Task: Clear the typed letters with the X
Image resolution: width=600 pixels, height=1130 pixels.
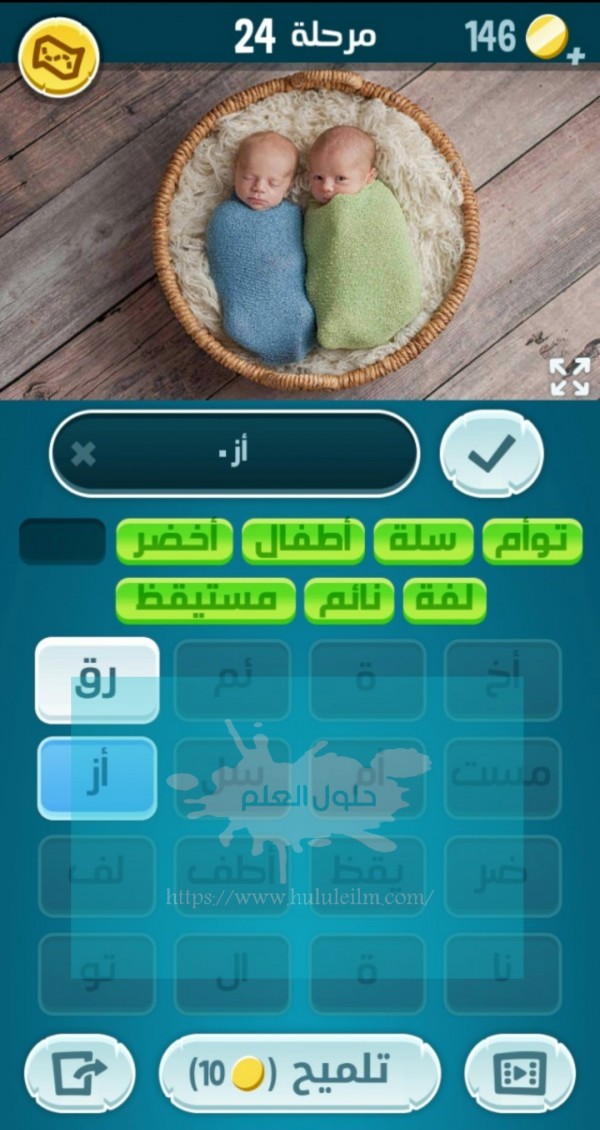Action: click(84, 455)
